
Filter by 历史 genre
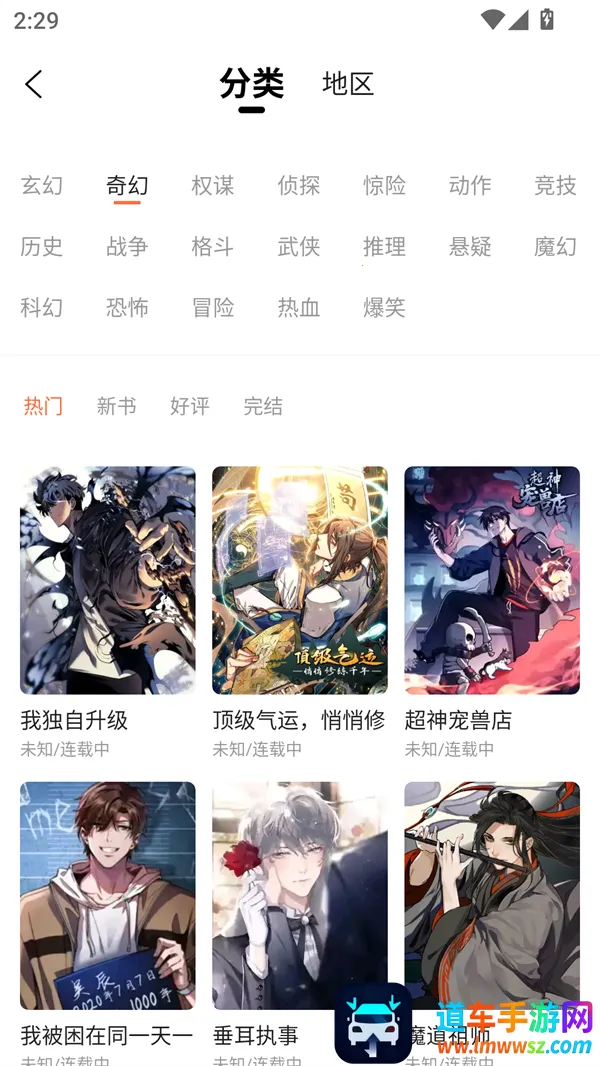42,246
